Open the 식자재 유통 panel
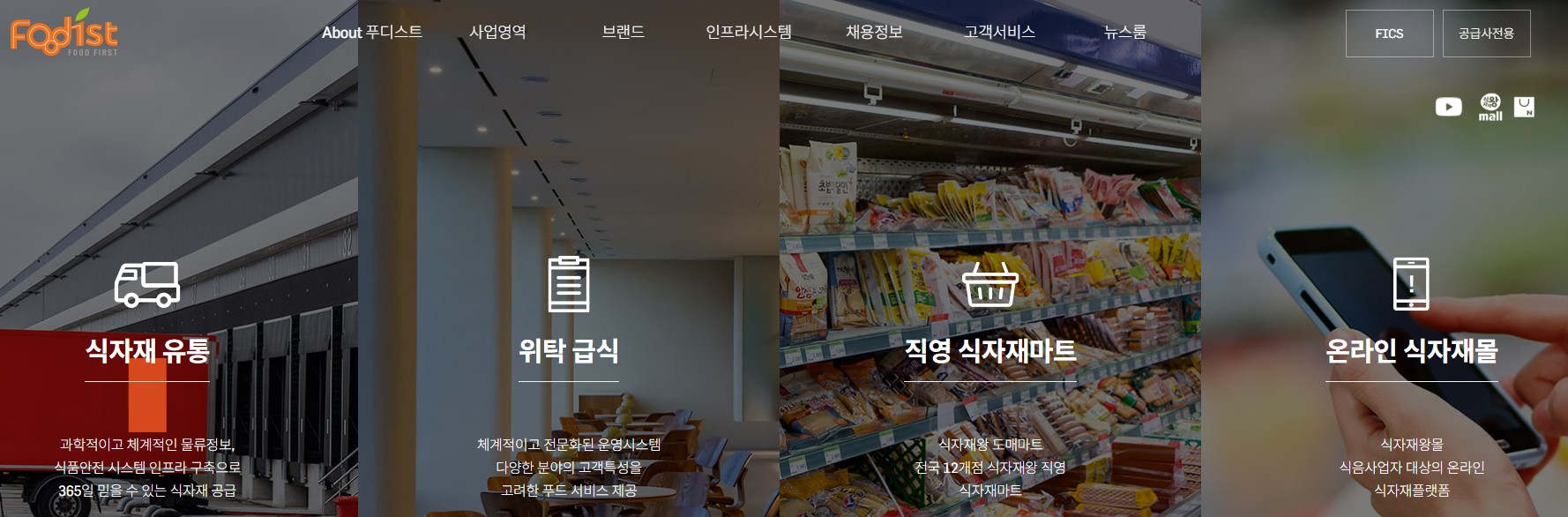This screenshot has width=1568, height=517. (147, 351)
